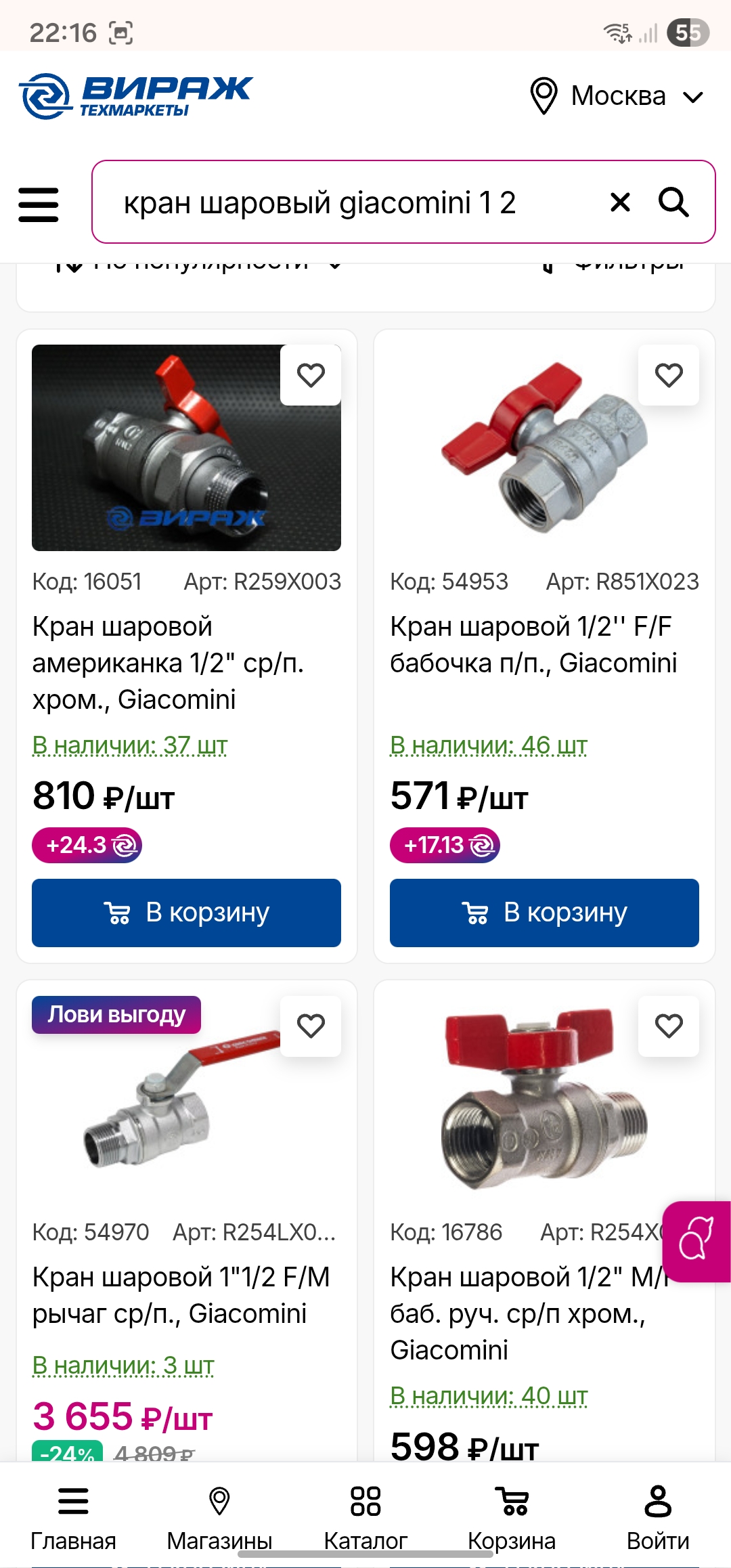Change city from Москва
This screenshot has height=1568, width=731.
(617, 96)
